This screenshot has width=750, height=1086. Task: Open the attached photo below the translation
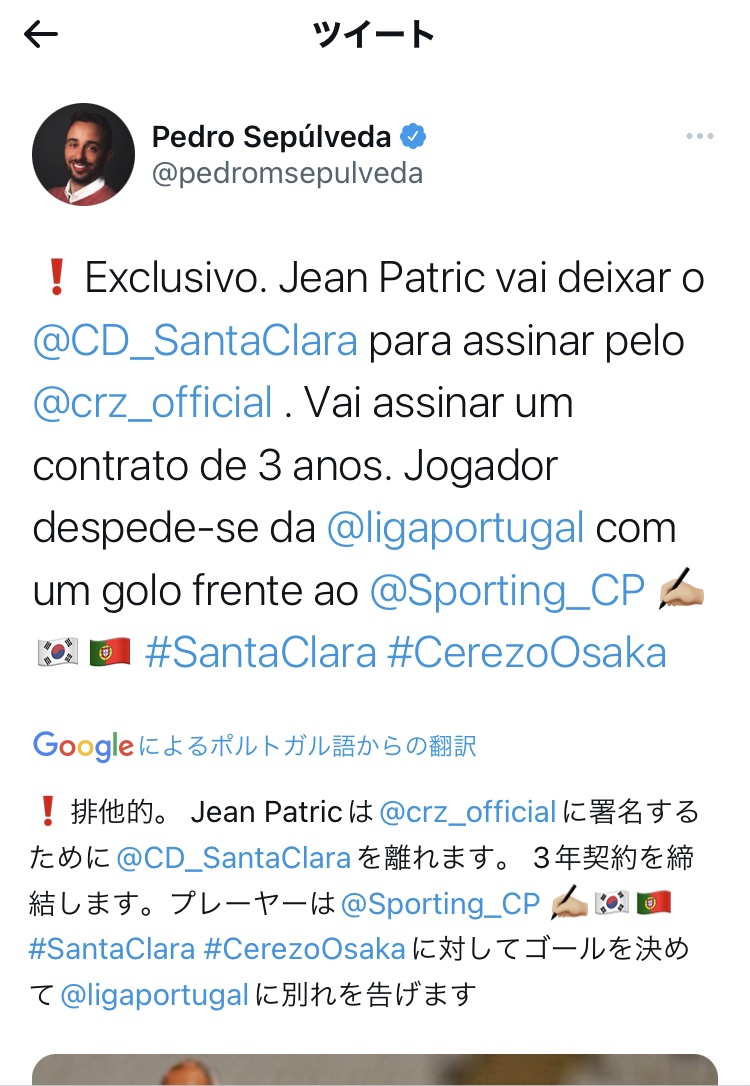375,1070
